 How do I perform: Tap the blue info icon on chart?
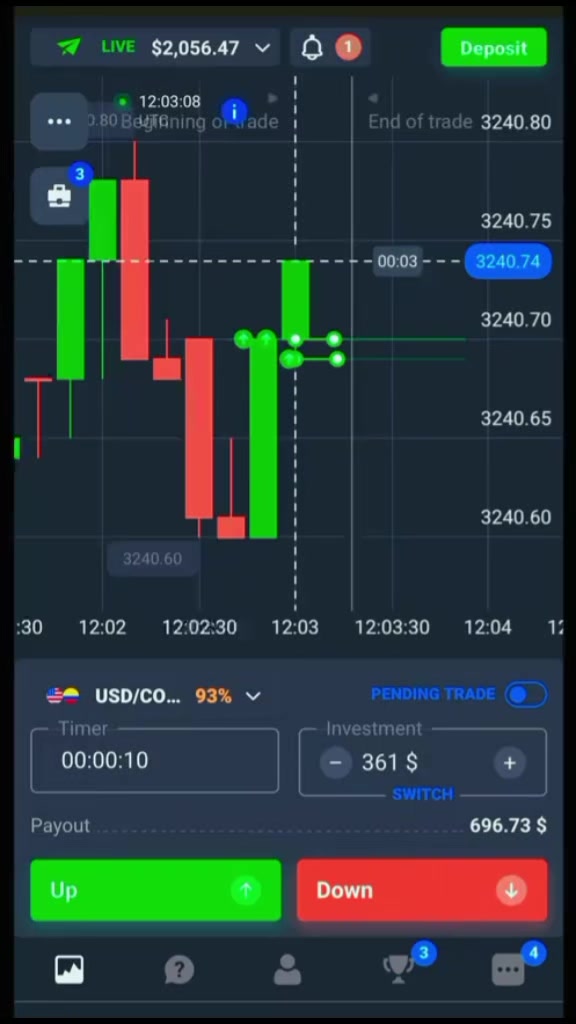pyautogui.click(x=234, y=111)
